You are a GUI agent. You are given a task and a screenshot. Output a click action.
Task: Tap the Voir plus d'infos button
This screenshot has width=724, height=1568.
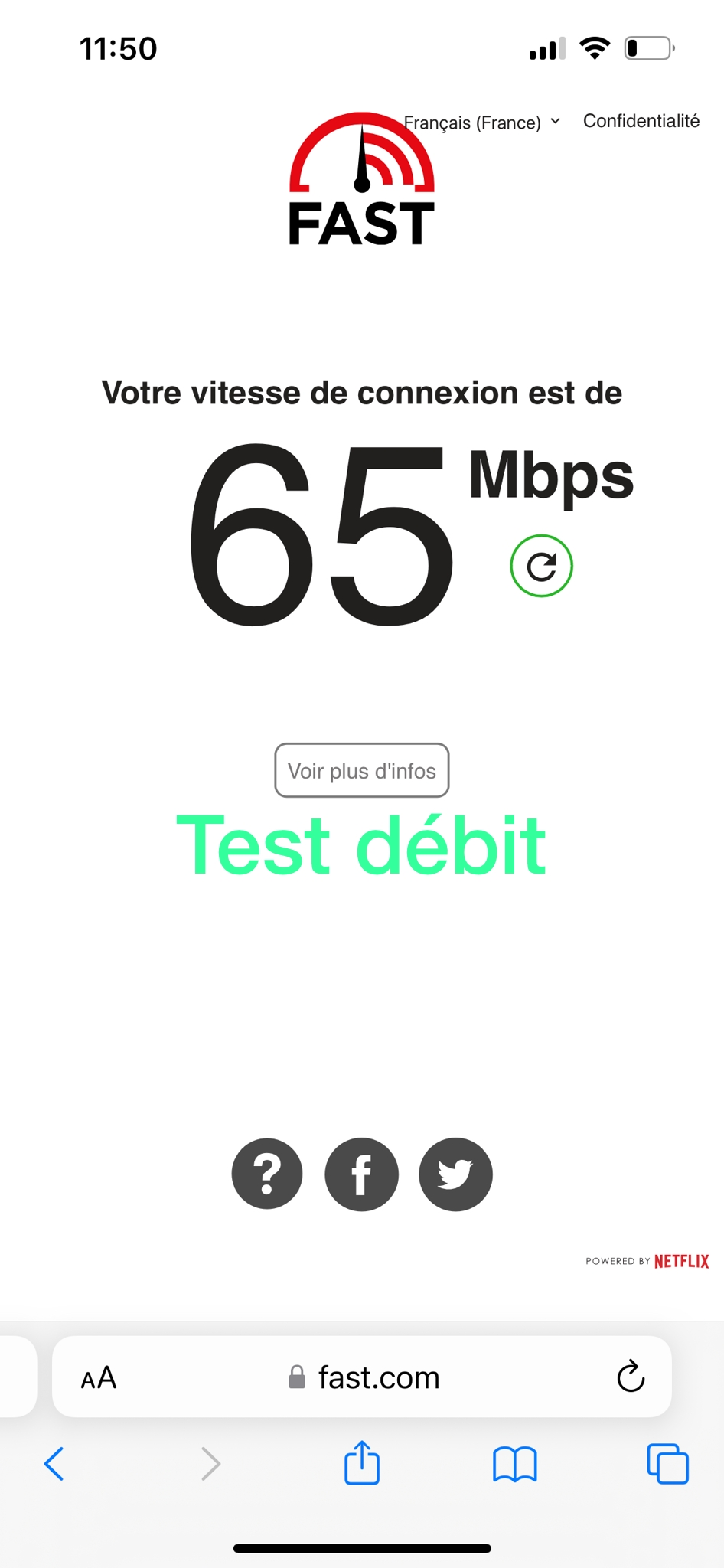[362, 770]
